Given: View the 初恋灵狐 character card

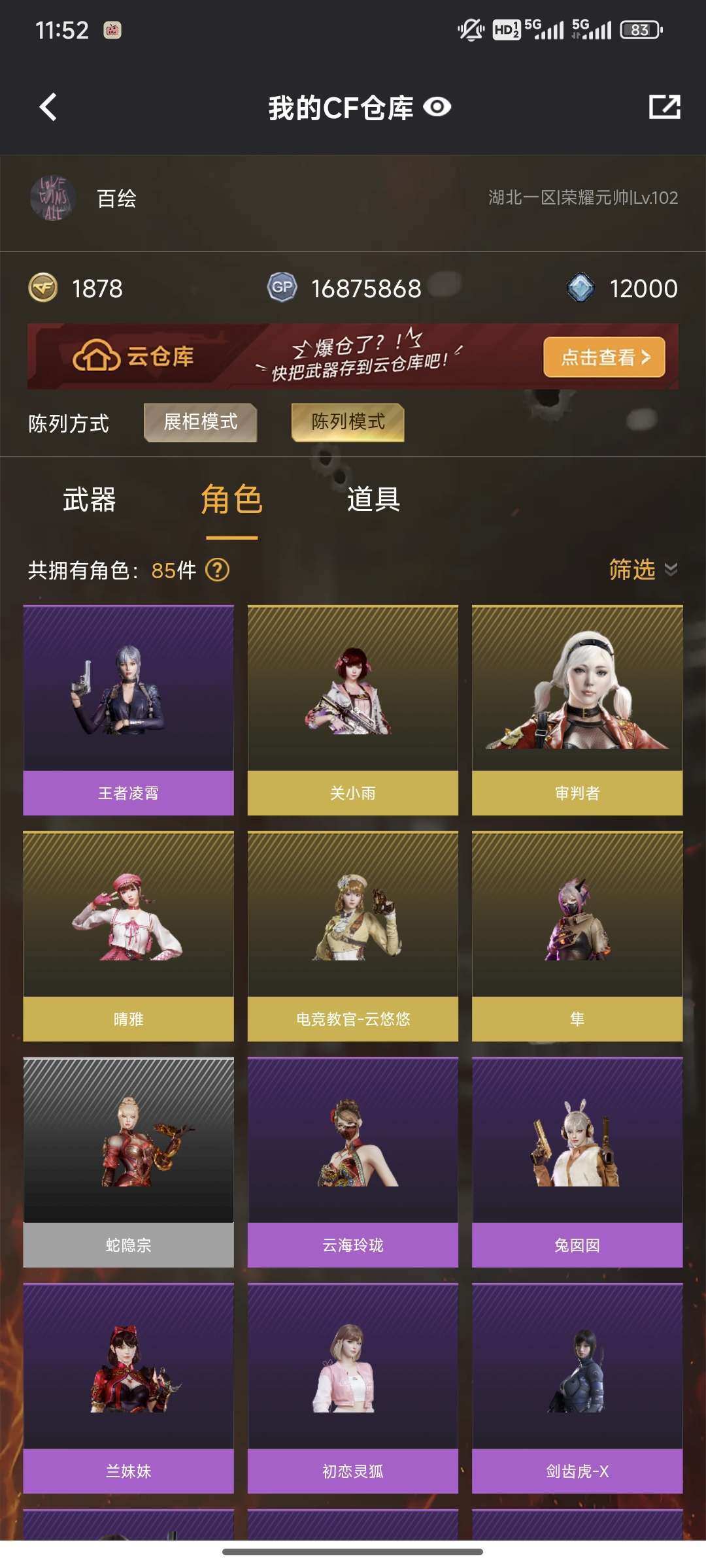Looking at the screenshot, I should [x=353, y=1388].
